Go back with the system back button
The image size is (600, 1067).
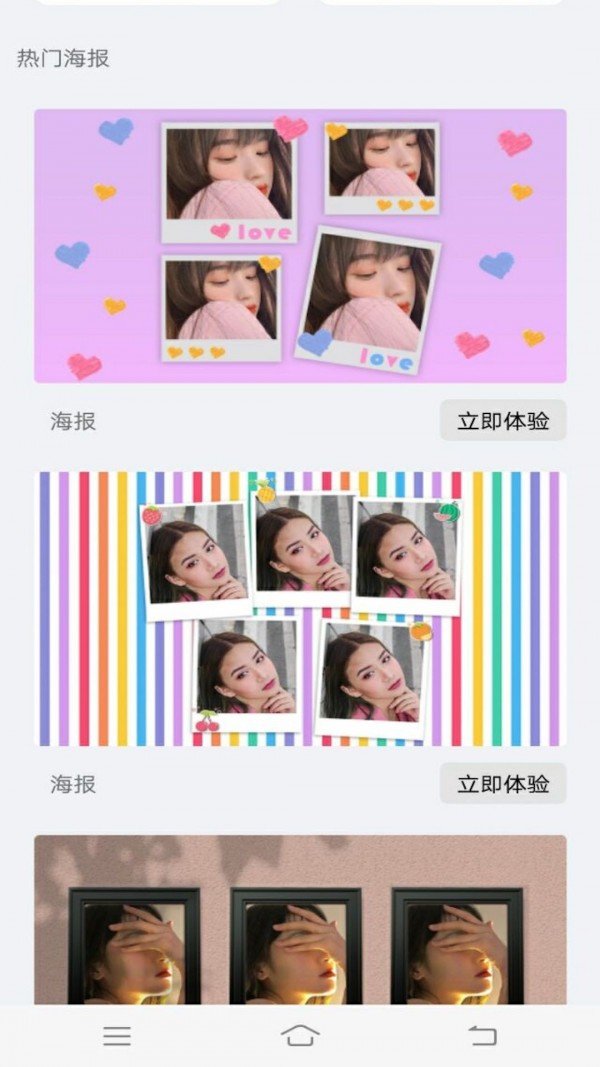(x=483, y=1036)
